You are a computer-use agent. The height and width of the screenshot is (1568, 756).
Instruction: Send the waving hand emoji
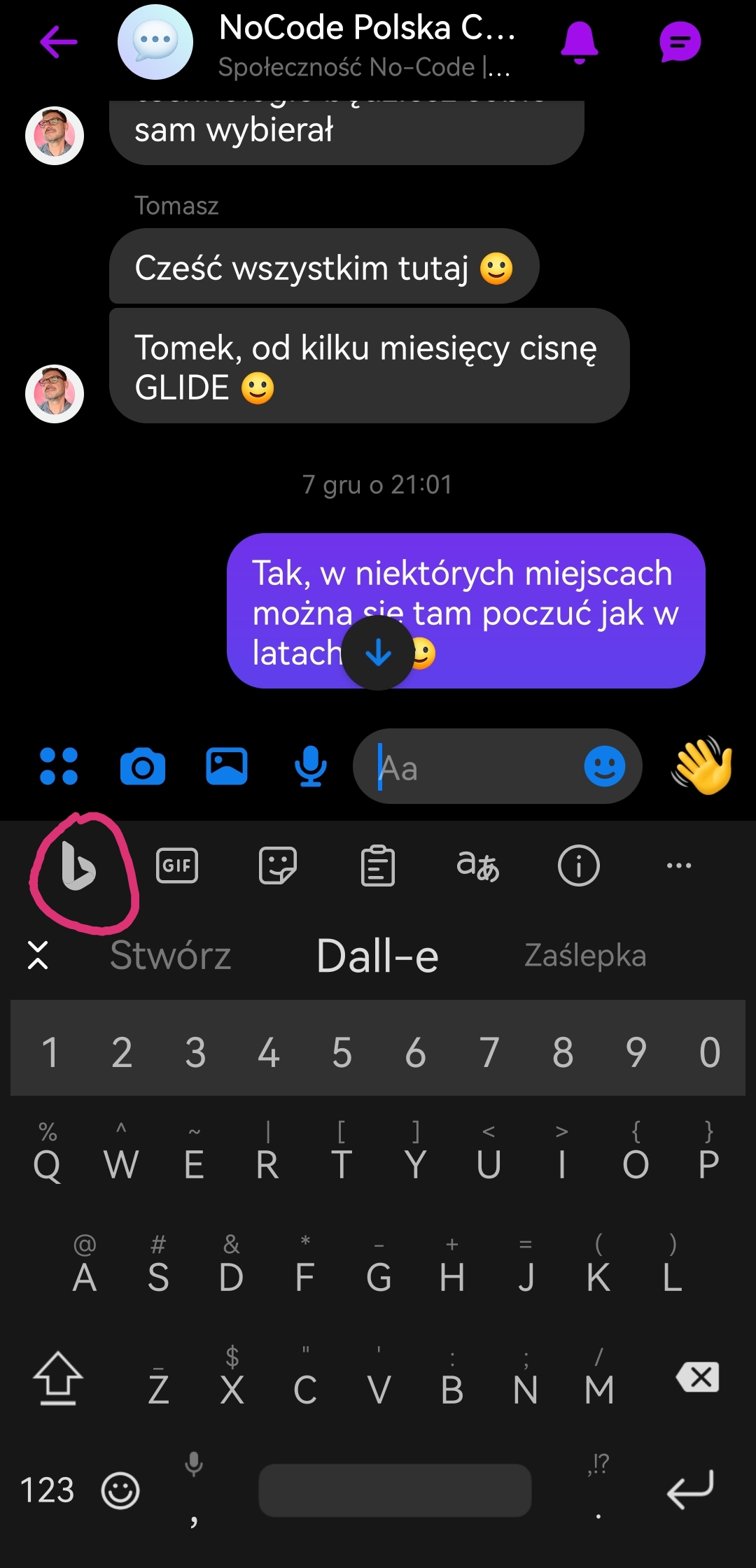pyautogui.click(x=702, y=765)
